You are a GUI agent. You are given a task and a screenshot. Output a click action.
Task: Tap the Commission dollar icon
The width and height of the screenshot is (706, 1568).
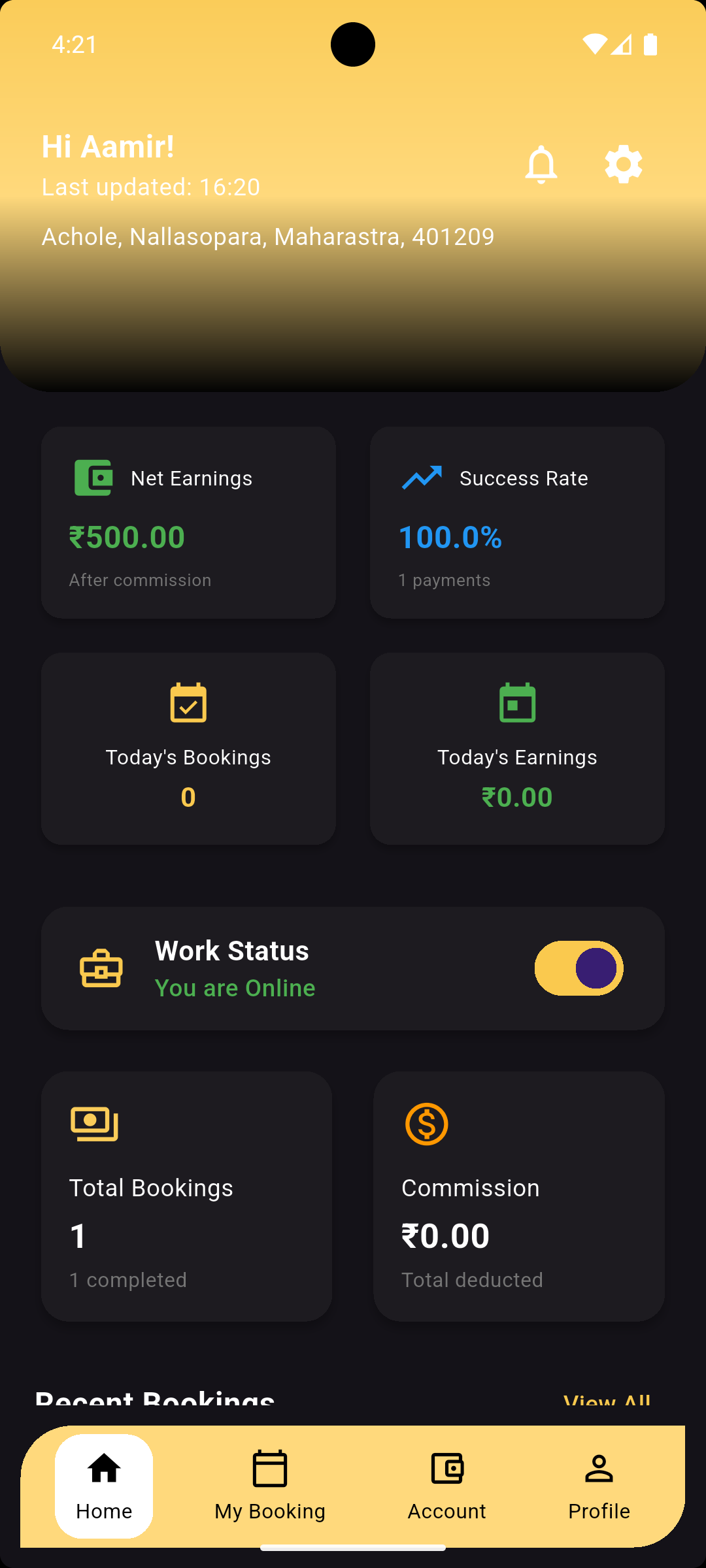pos(426,1124)
